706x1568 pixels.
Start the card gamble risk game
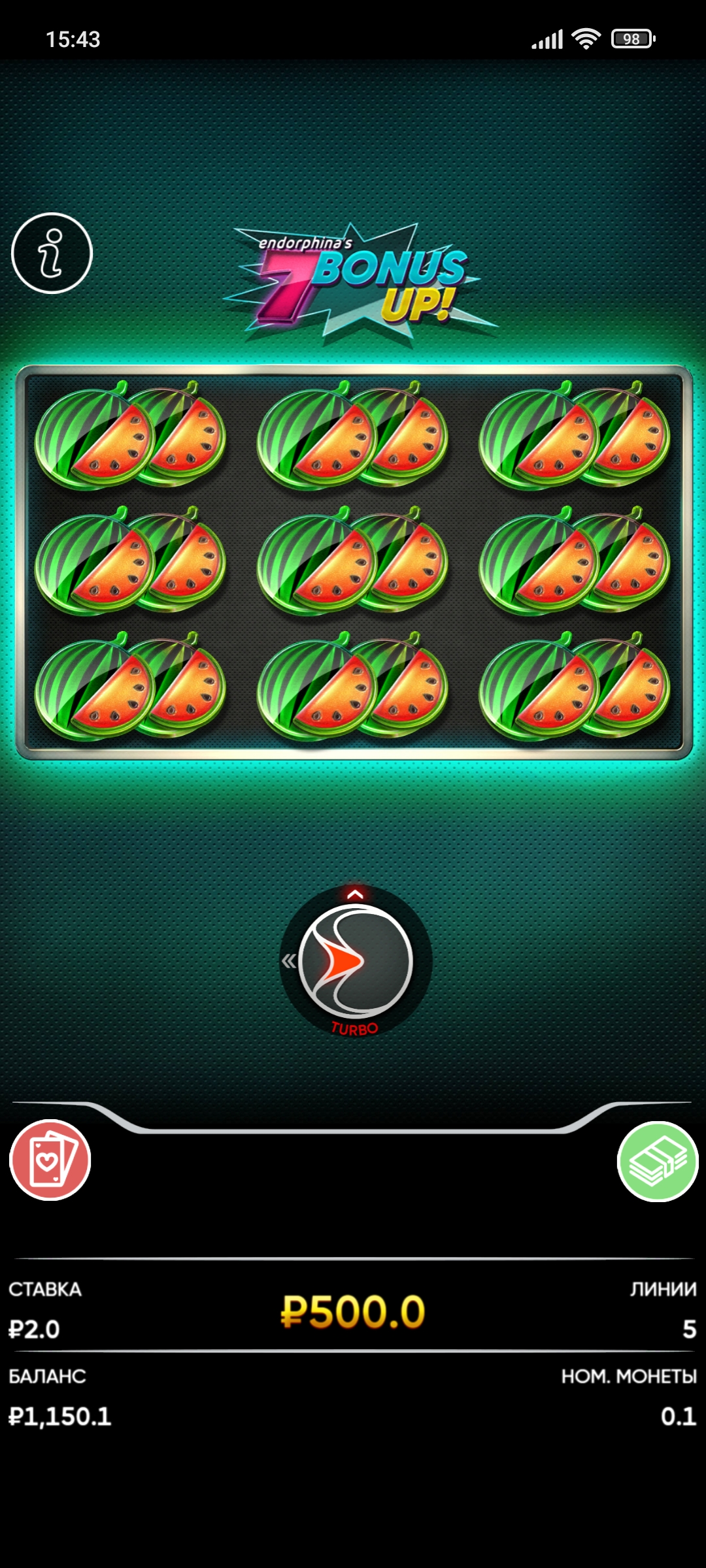click(x=50, y=1160)
